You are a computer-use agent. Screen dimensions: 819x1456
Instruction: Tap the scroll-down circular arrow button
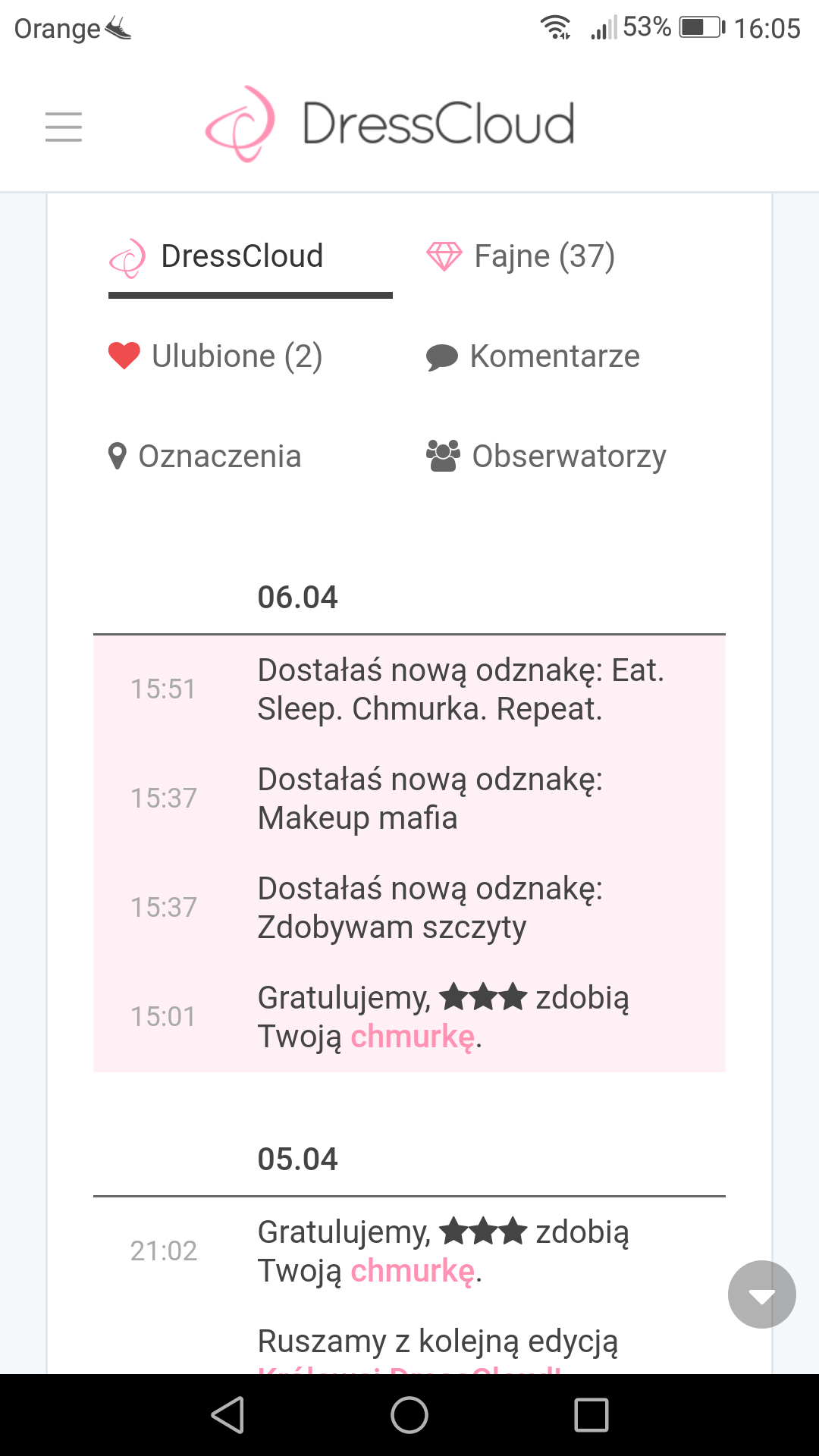click(761, 1294)
